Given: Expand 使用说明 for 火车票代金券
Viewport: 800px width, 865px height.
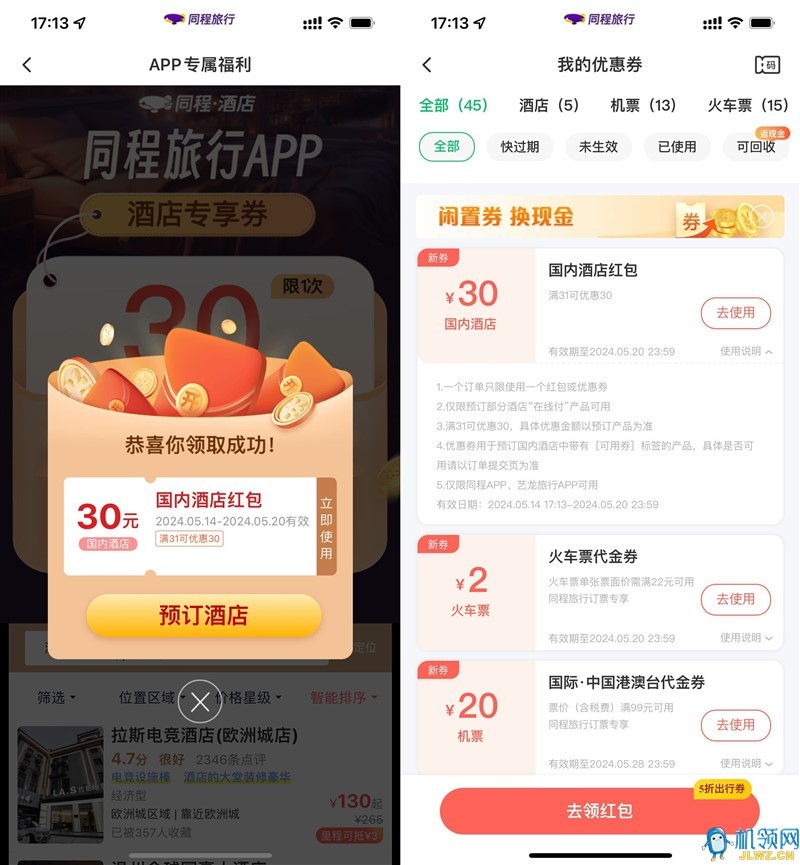Looking at the screenshot, I should [746, 638].
